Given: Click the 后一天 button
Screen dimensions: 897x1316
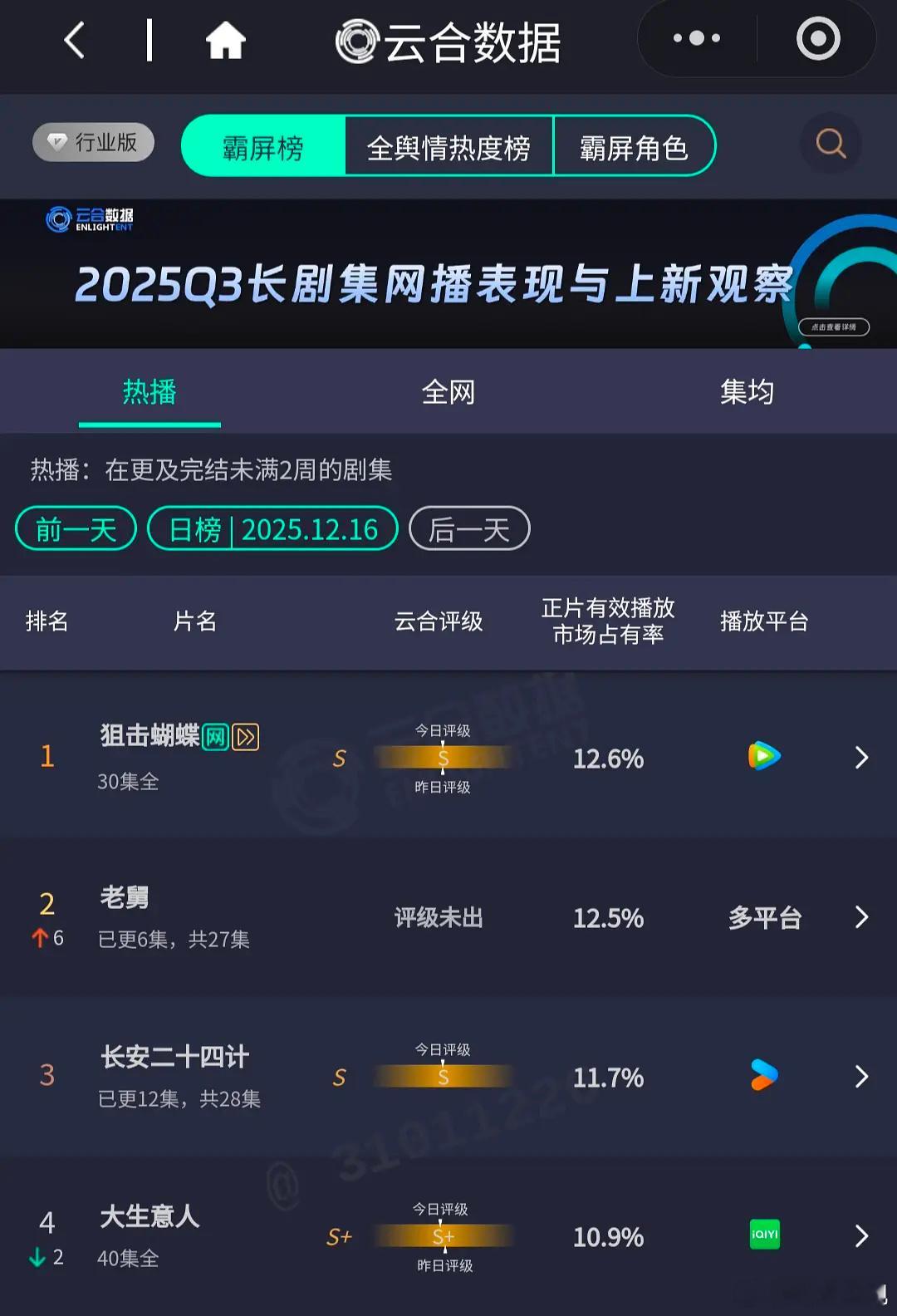Looking at the screenshot, I should click(468, 528).
